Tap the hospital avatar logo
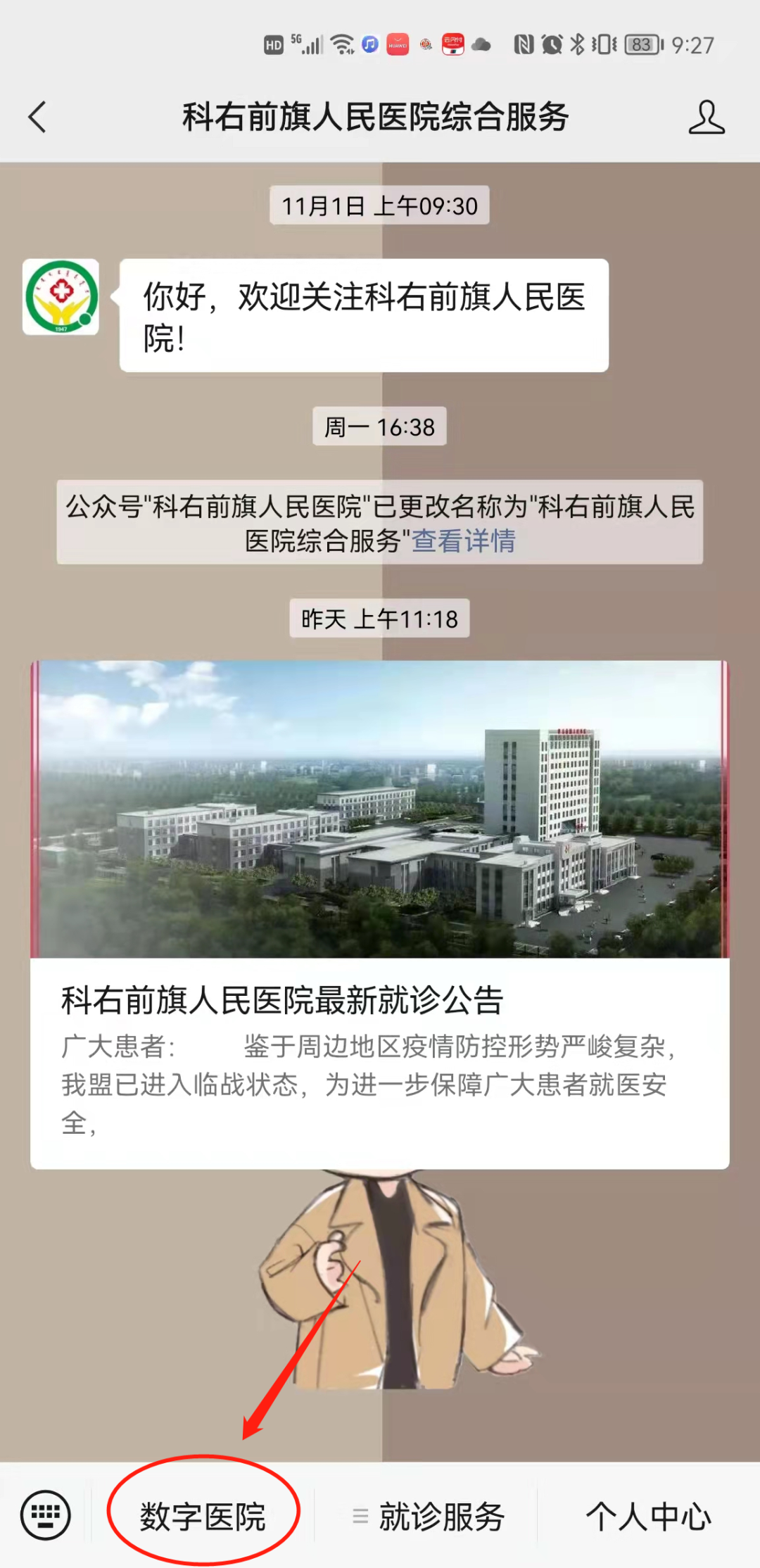The width and height of the screenshot is (760, 1568). (x=61, y=297)
